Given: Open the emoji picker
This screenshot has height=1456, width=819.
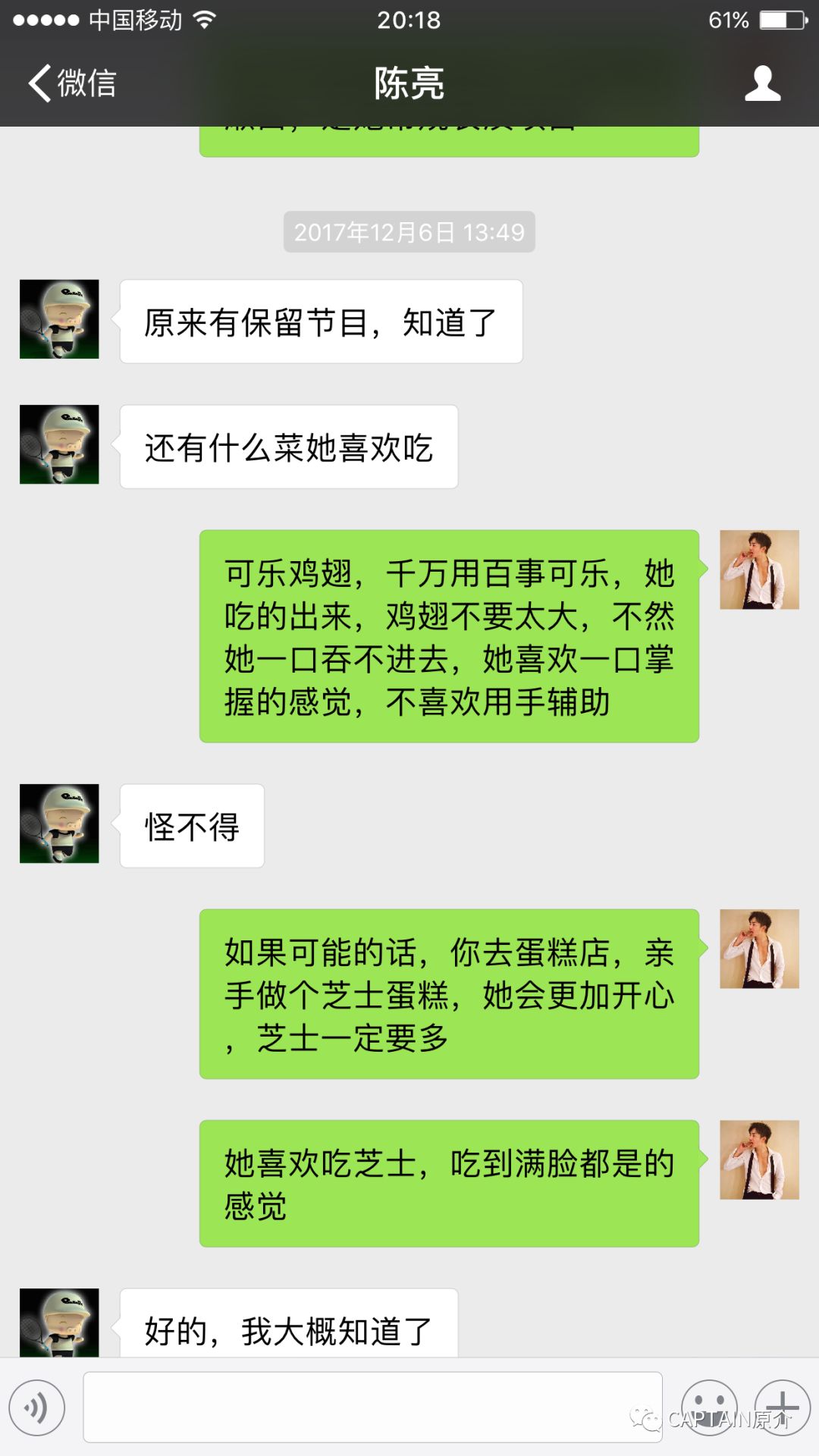Looking at the screenshot, I should (709, 1407).
